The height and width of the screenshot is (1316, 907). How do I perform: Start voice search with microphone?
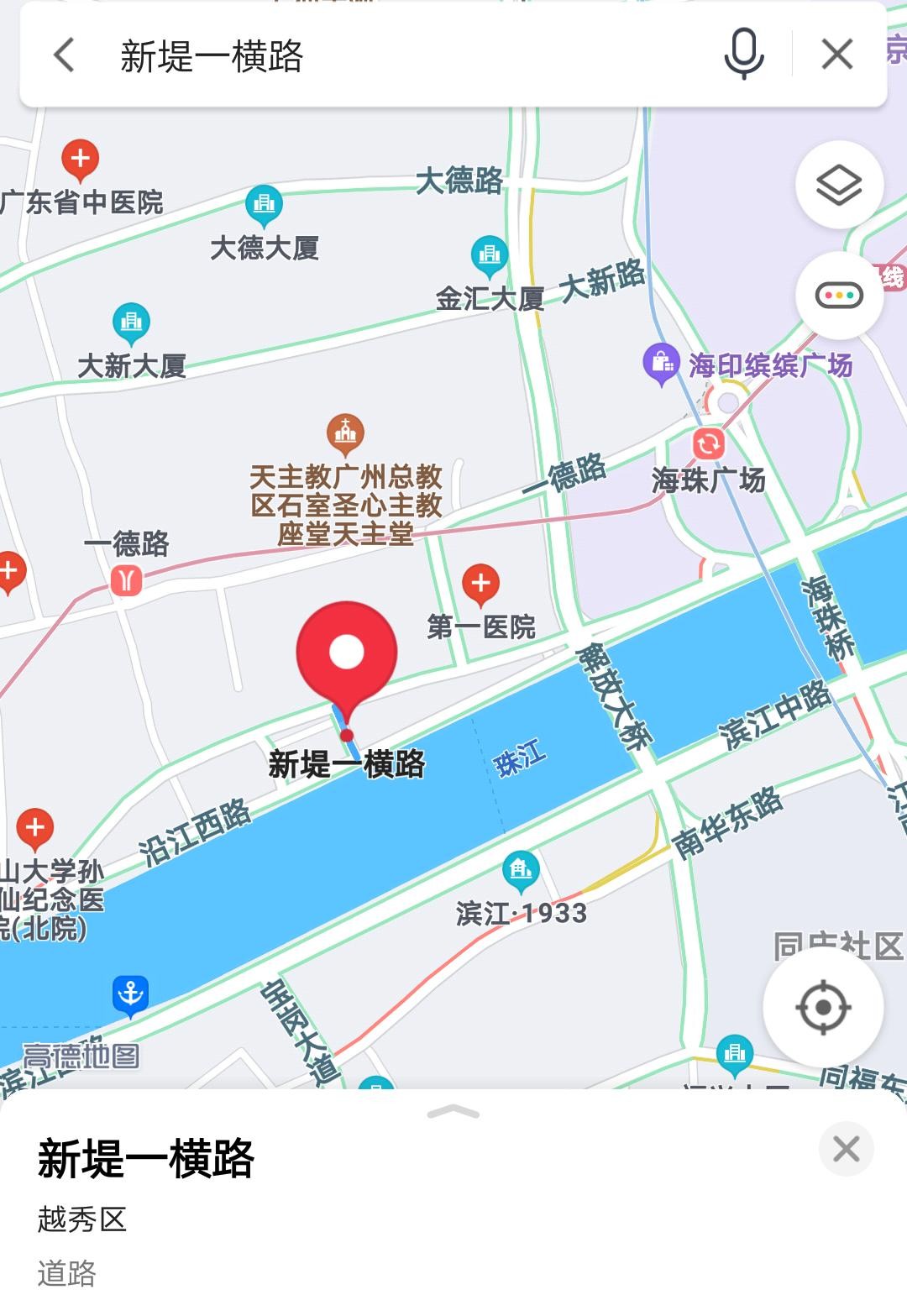pyautogui.click(x=743, y=54)
